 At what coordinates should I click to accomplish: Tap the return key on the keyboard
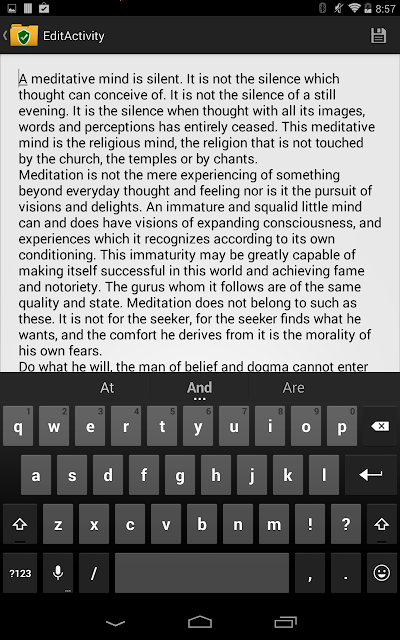pyautogui.click(x=371, y=475)
